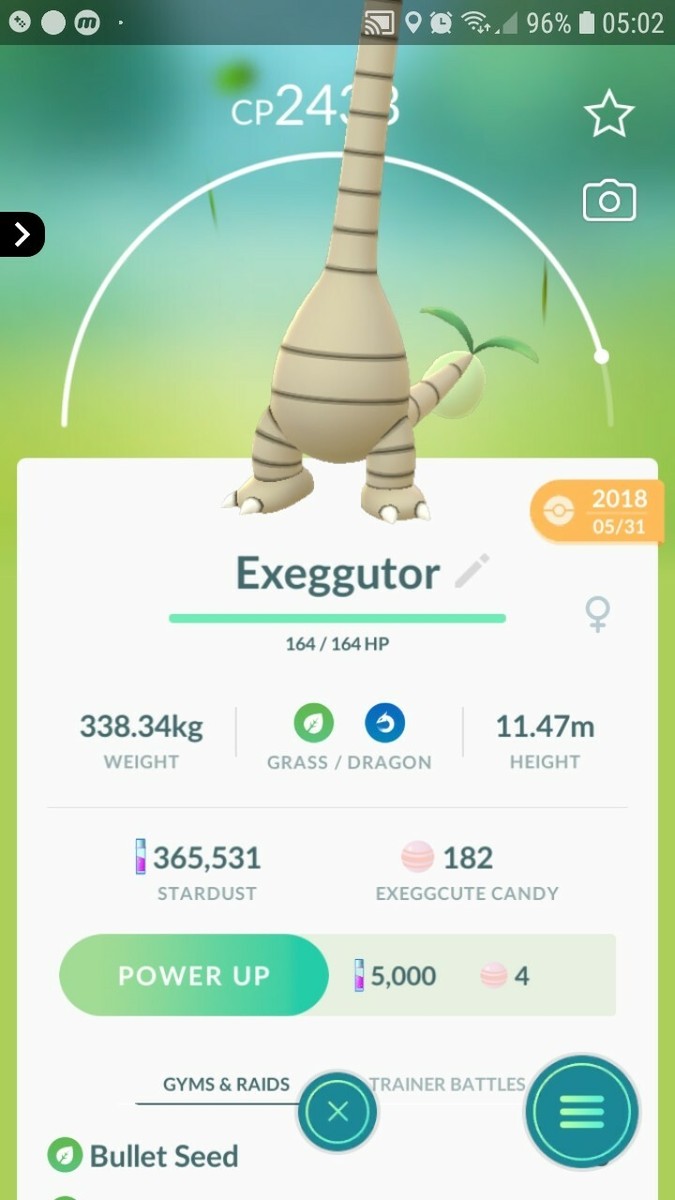This screenshot has width=675, height=1200.
Task: Tap the Power Up button
Action: (x=194, y=975)
